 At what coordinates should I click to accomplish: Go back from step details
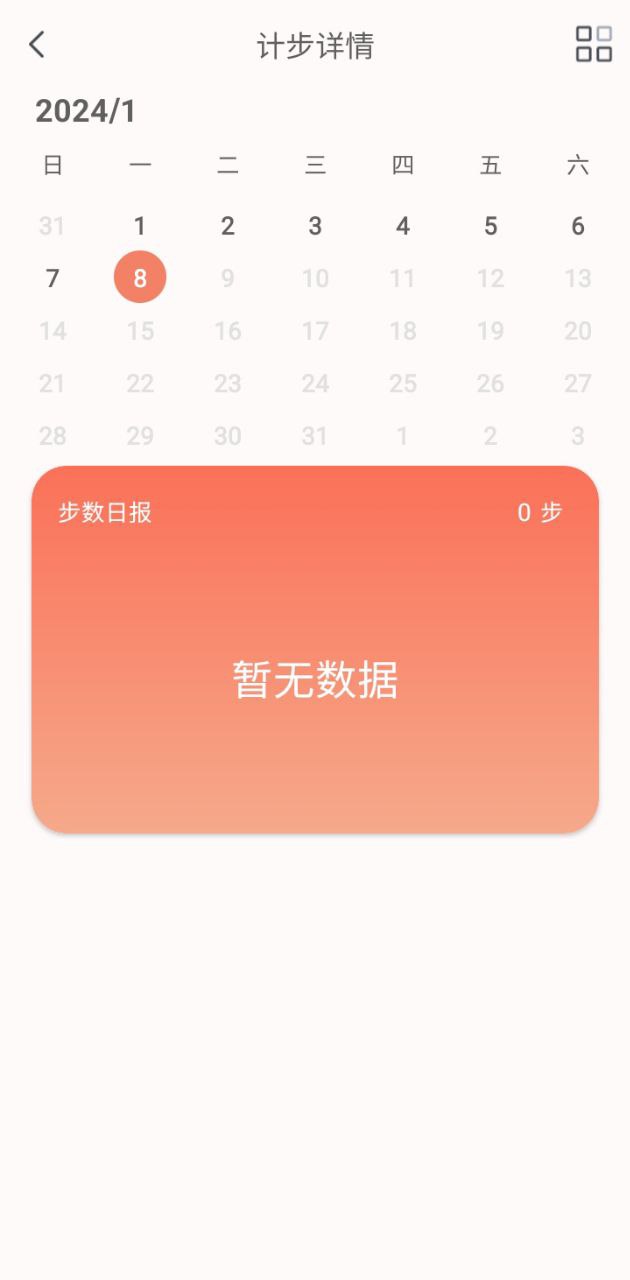click(37, 45)
